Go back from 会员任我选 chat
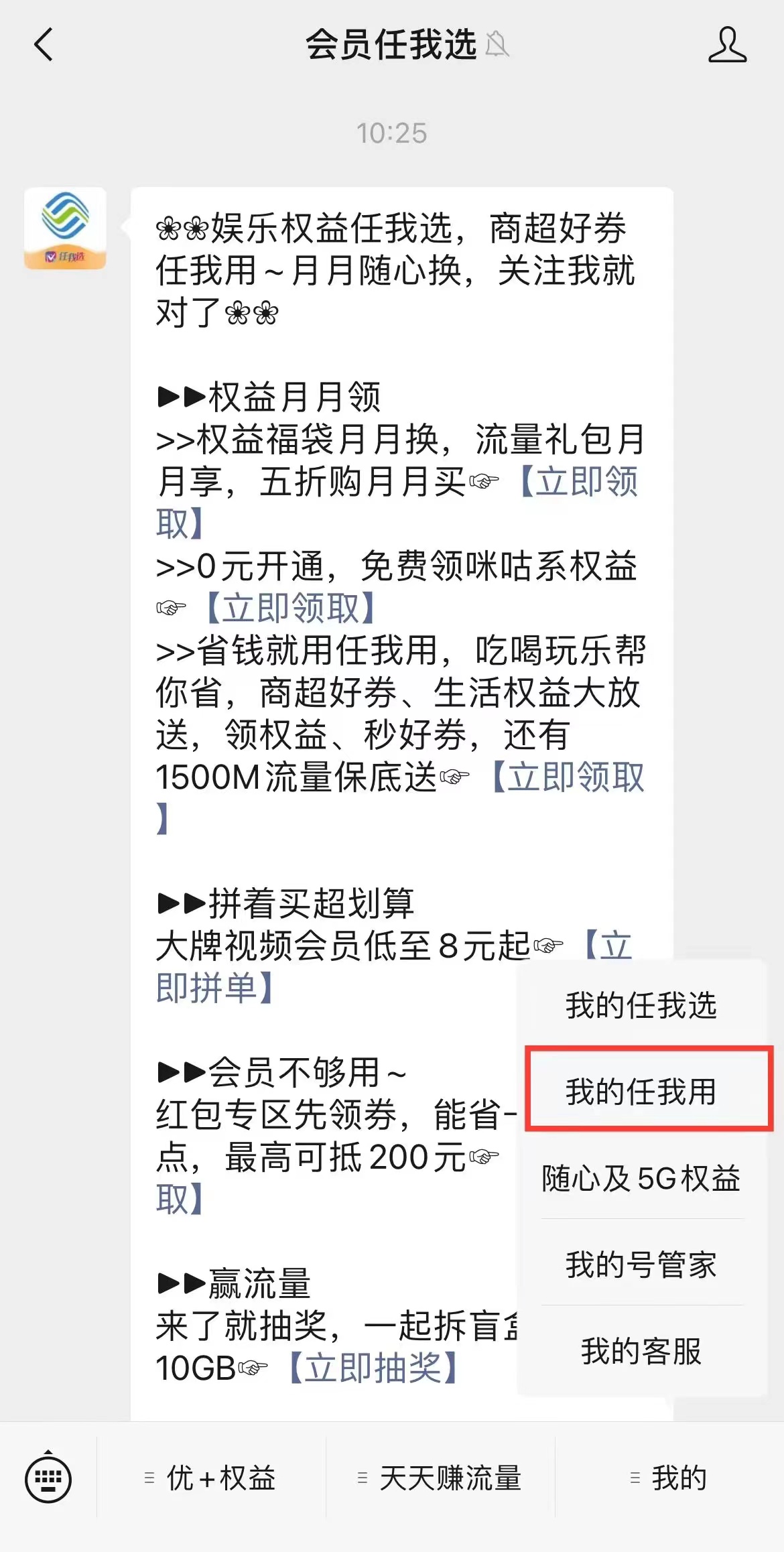This screenshot has height=1552, width=784. coord(44,45)
